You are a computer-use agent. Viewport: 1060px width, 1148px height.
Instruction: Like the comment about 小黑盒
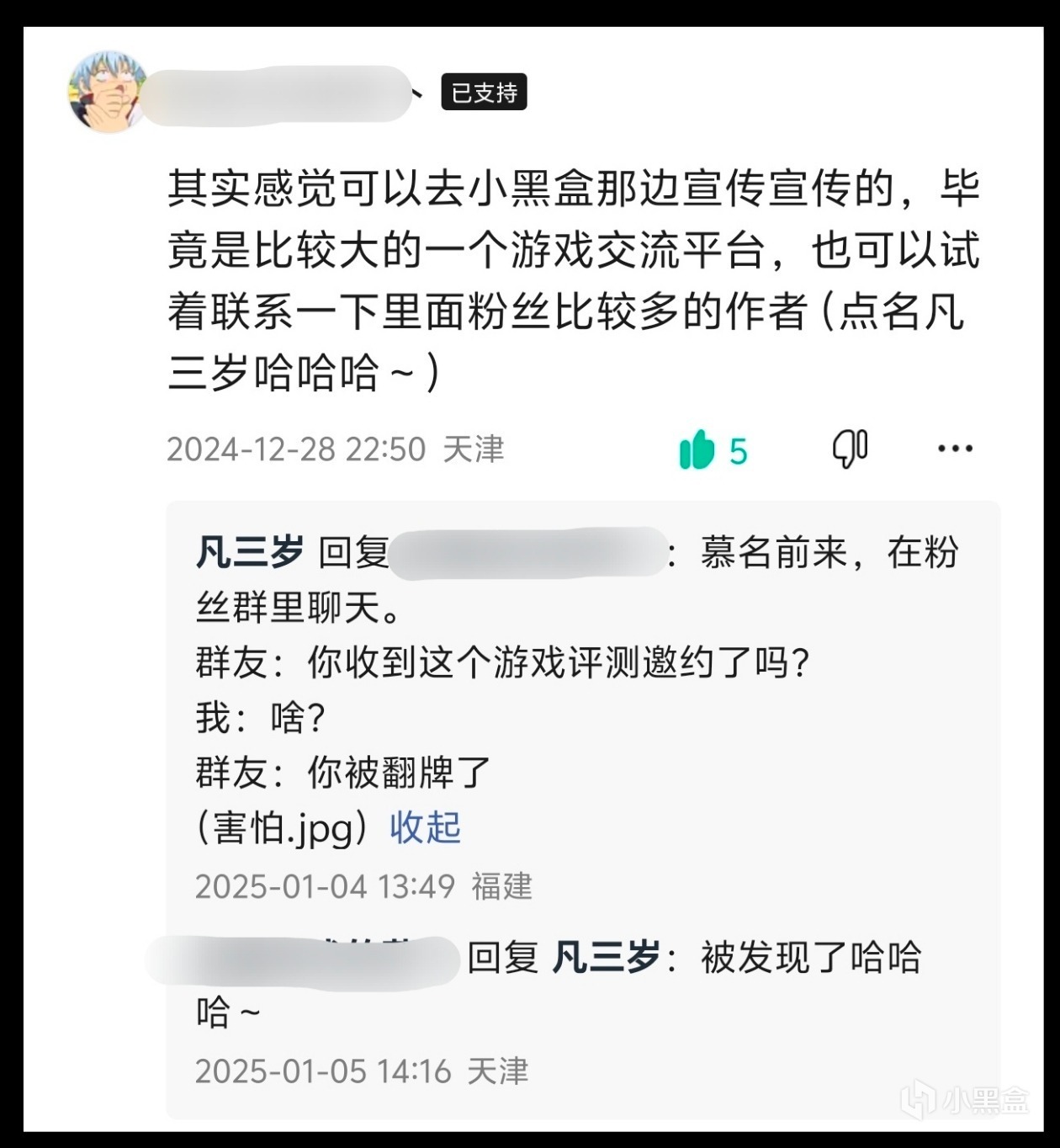click(x=697, y=450)
